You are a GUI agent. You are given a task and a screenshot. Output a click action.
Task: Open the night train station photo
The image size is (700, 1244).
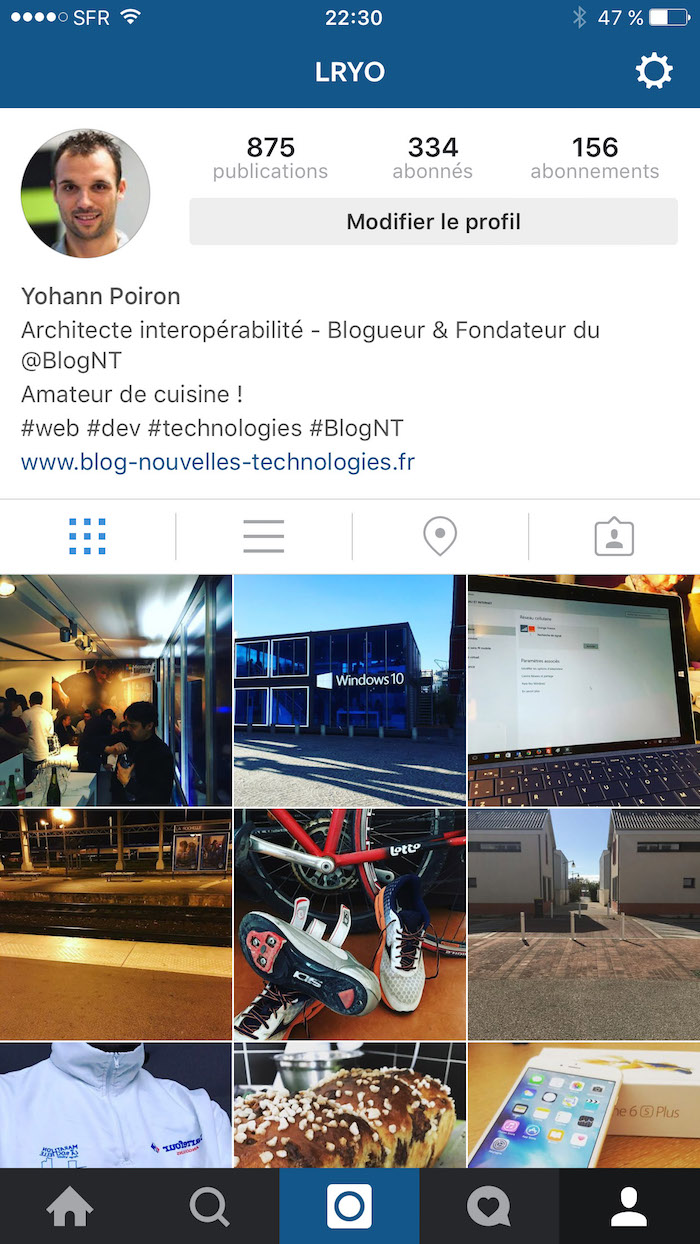116,924
